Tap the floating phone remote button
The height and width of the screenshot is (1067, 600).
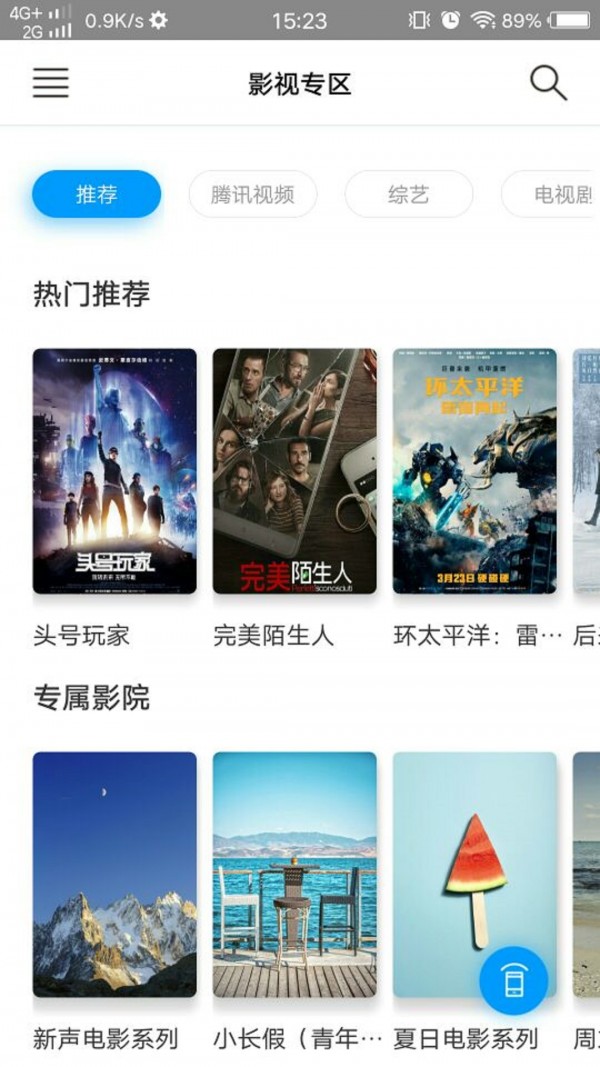click(x=513, y=981)
